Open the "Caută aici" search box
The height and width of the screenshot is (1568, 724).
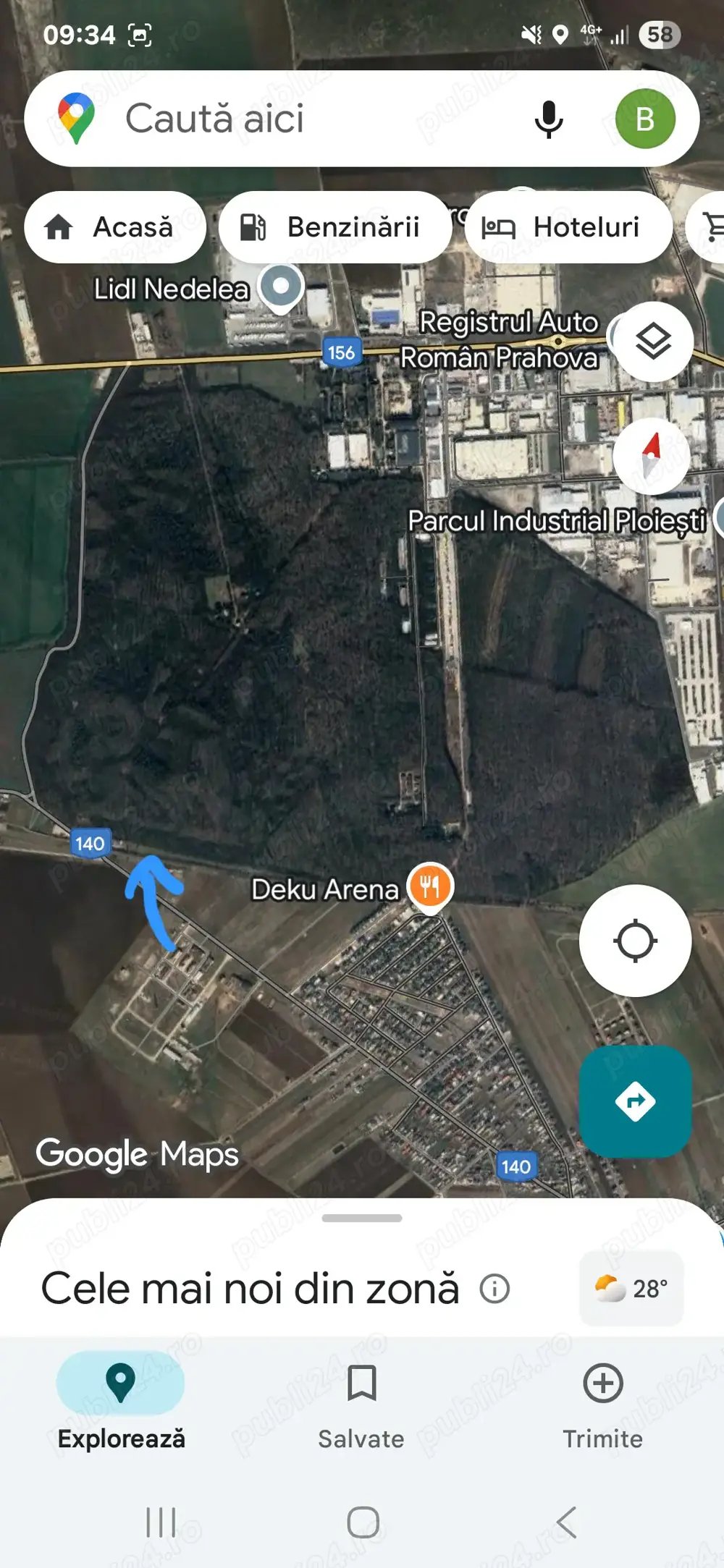click(290, 119)
